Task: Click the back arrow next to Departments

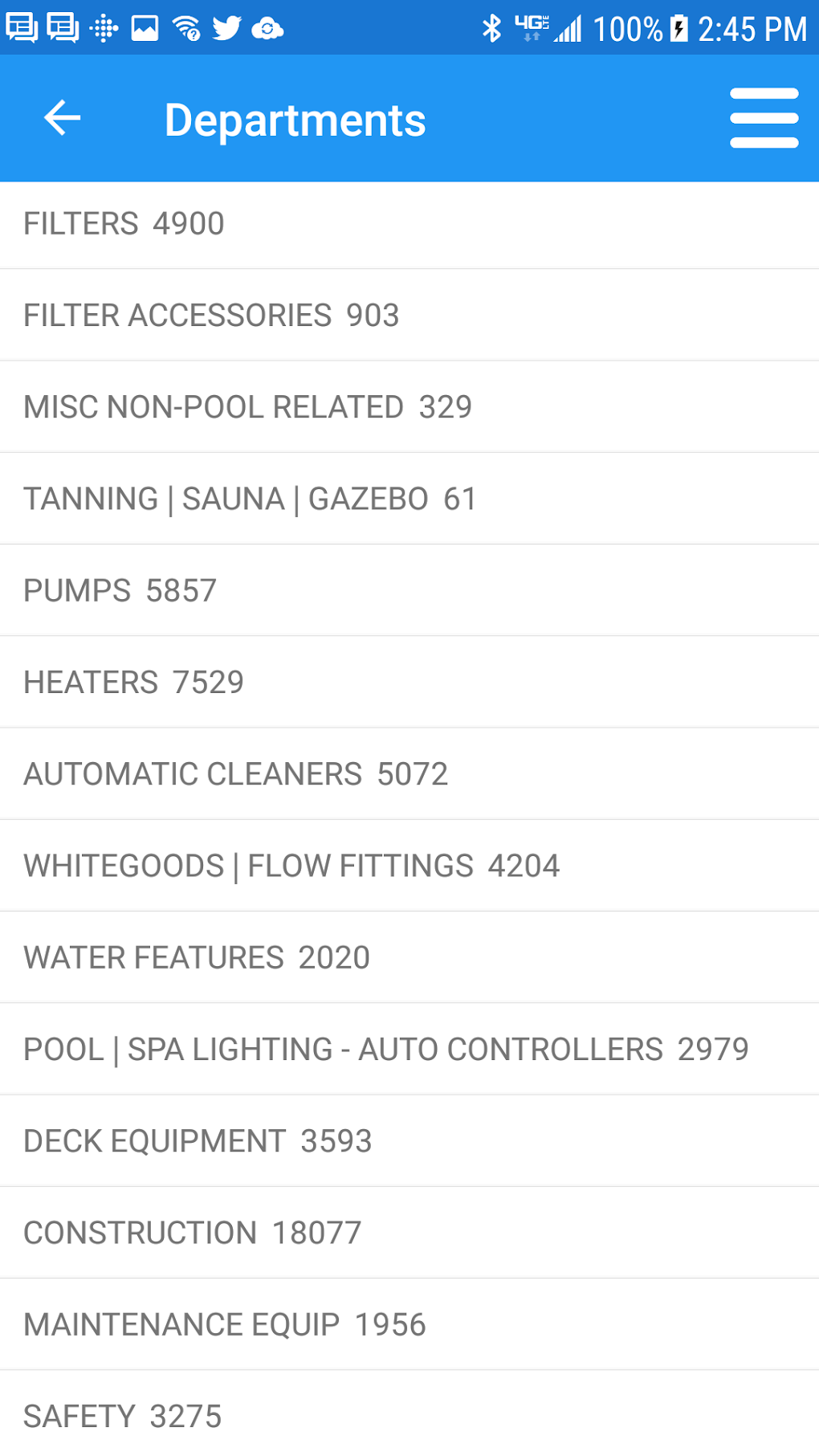Action: tap(61, 117)
